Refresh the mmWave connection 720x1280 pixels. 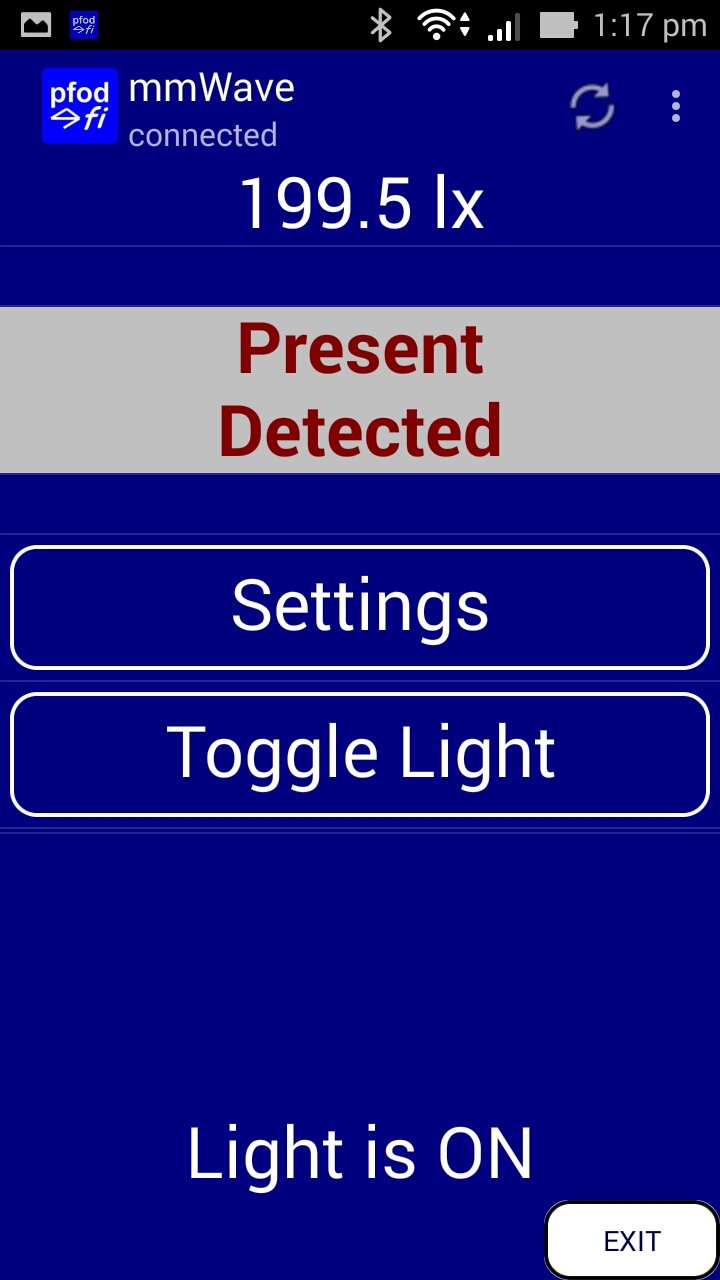point(592,106)
